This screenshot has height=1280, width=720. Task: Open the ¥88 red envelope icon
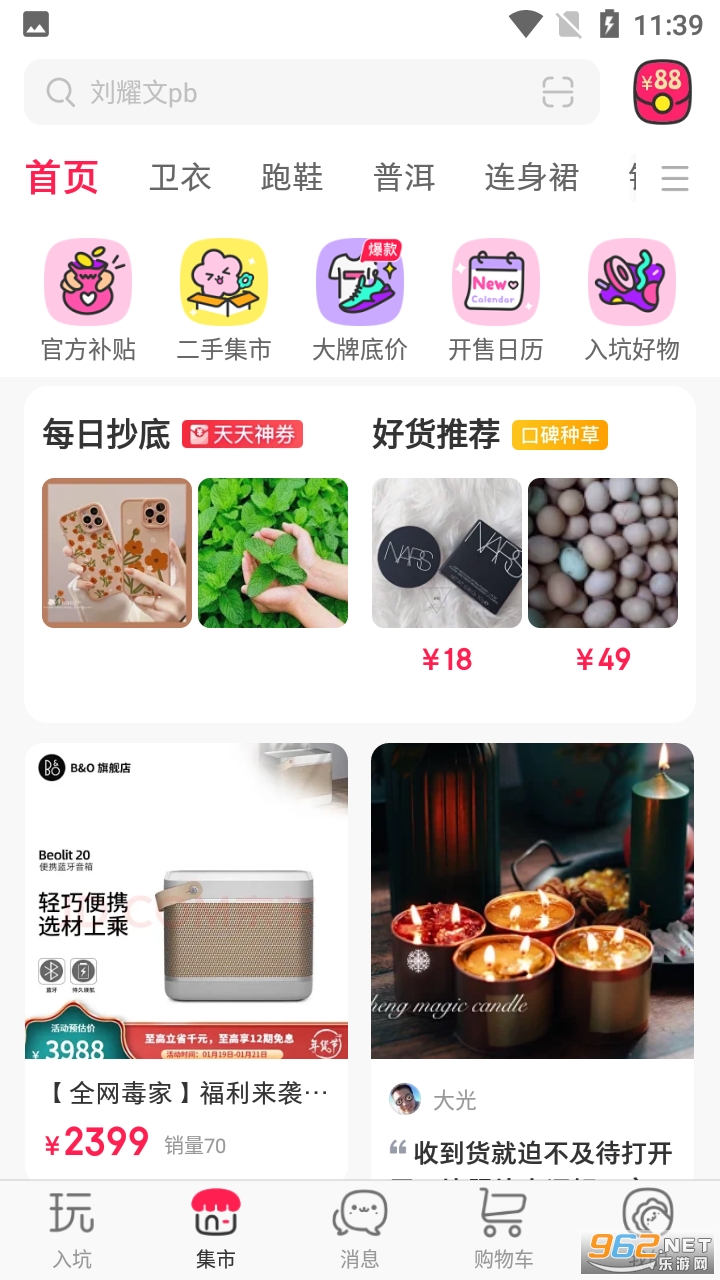click(x=662, y=92)
